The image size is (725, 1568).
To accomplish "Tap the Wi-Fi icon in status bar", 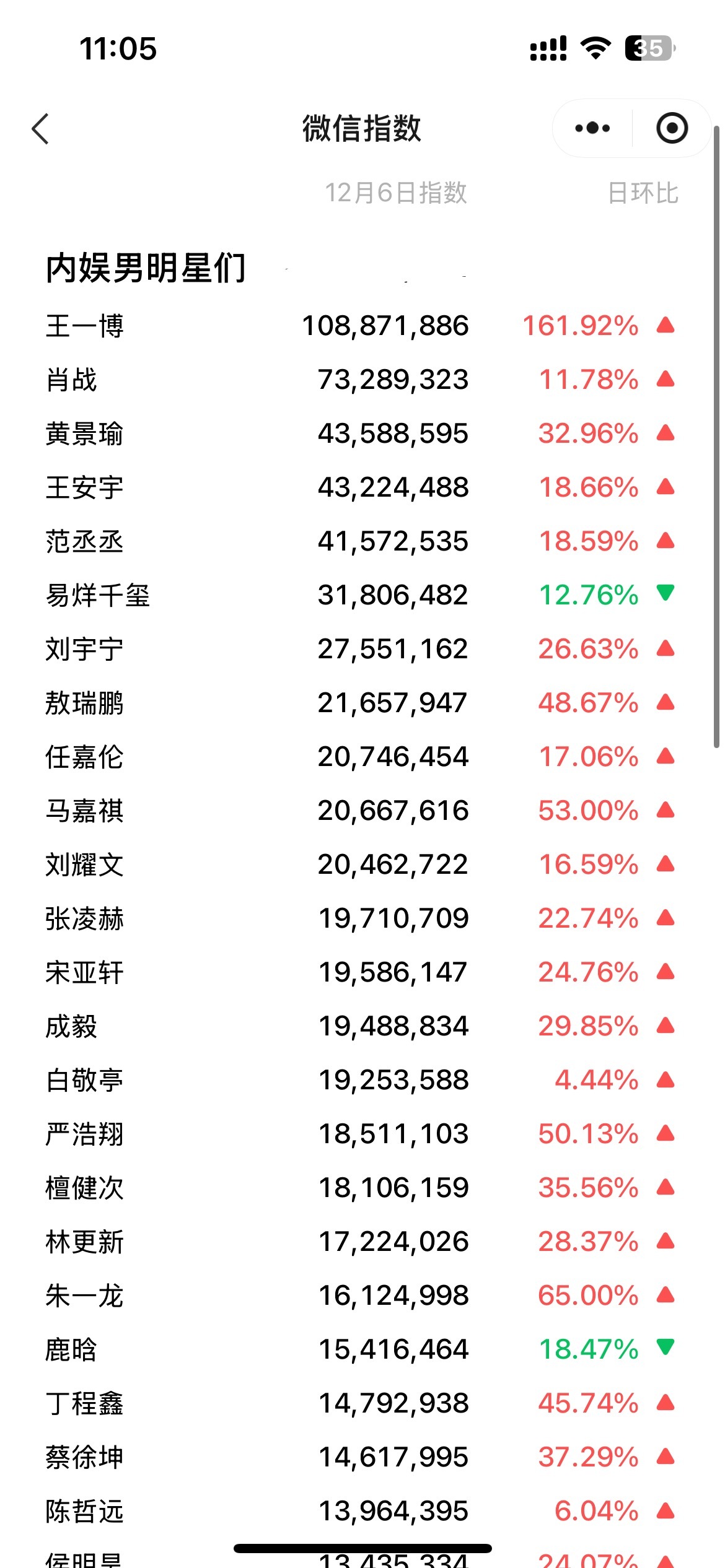I will click(x=595, y=47).
